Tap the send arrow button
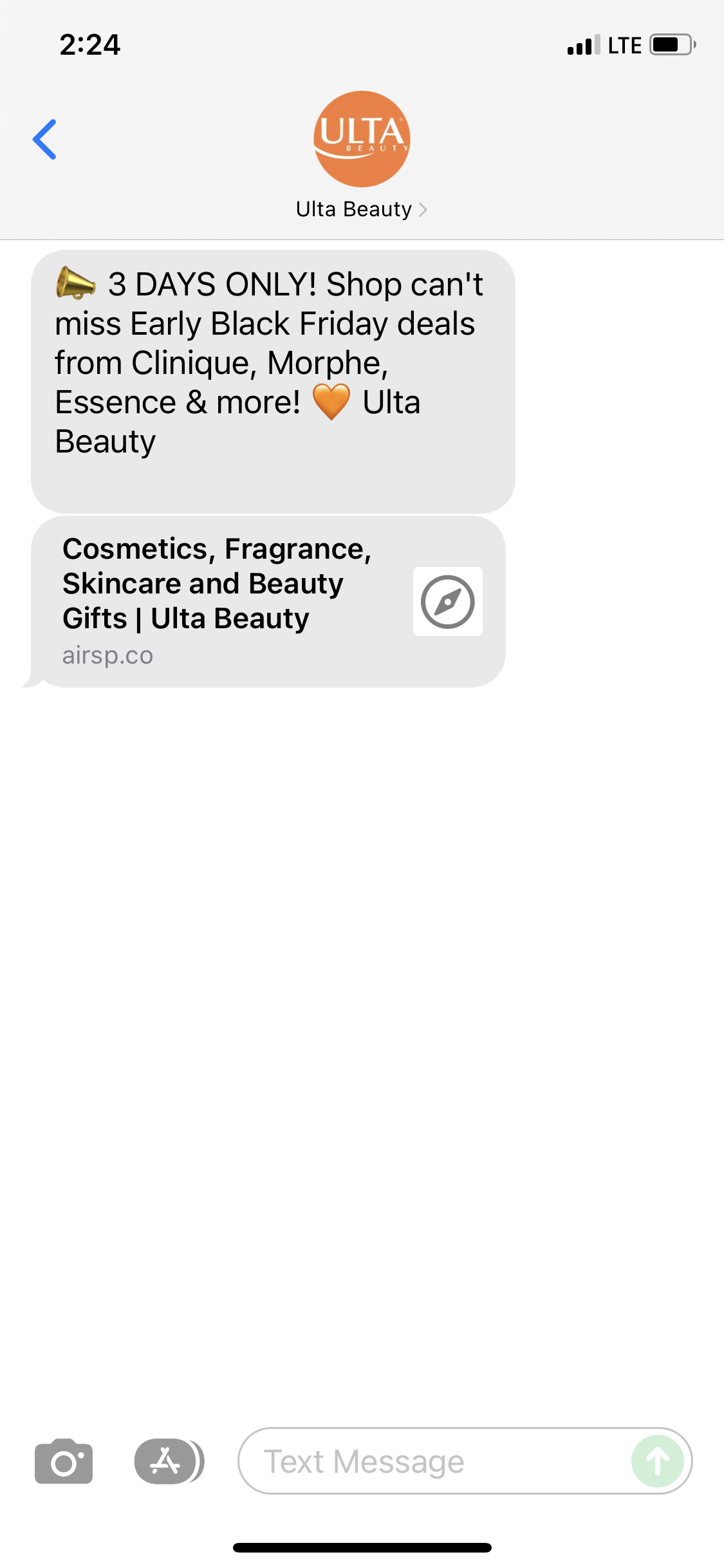This screenshot has height=1568, width=724. click(657, 1461)
